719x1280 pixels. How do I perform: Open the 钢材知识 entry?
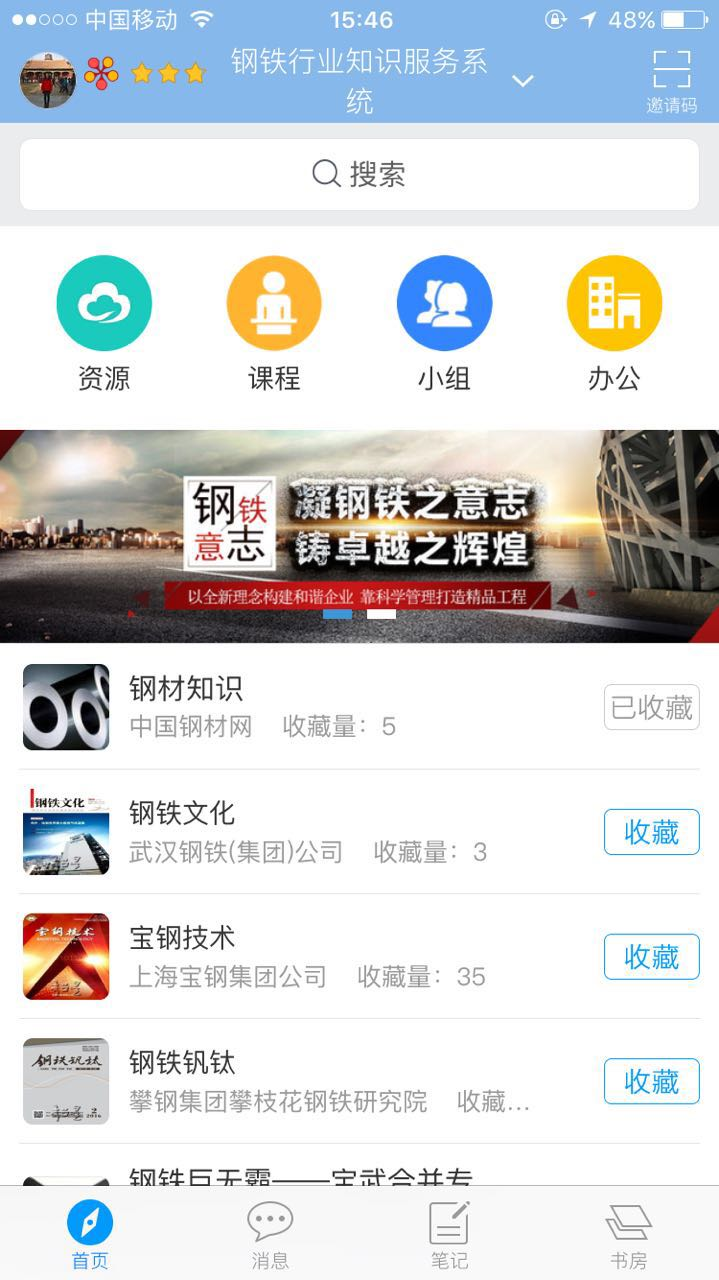click(300, 706)
